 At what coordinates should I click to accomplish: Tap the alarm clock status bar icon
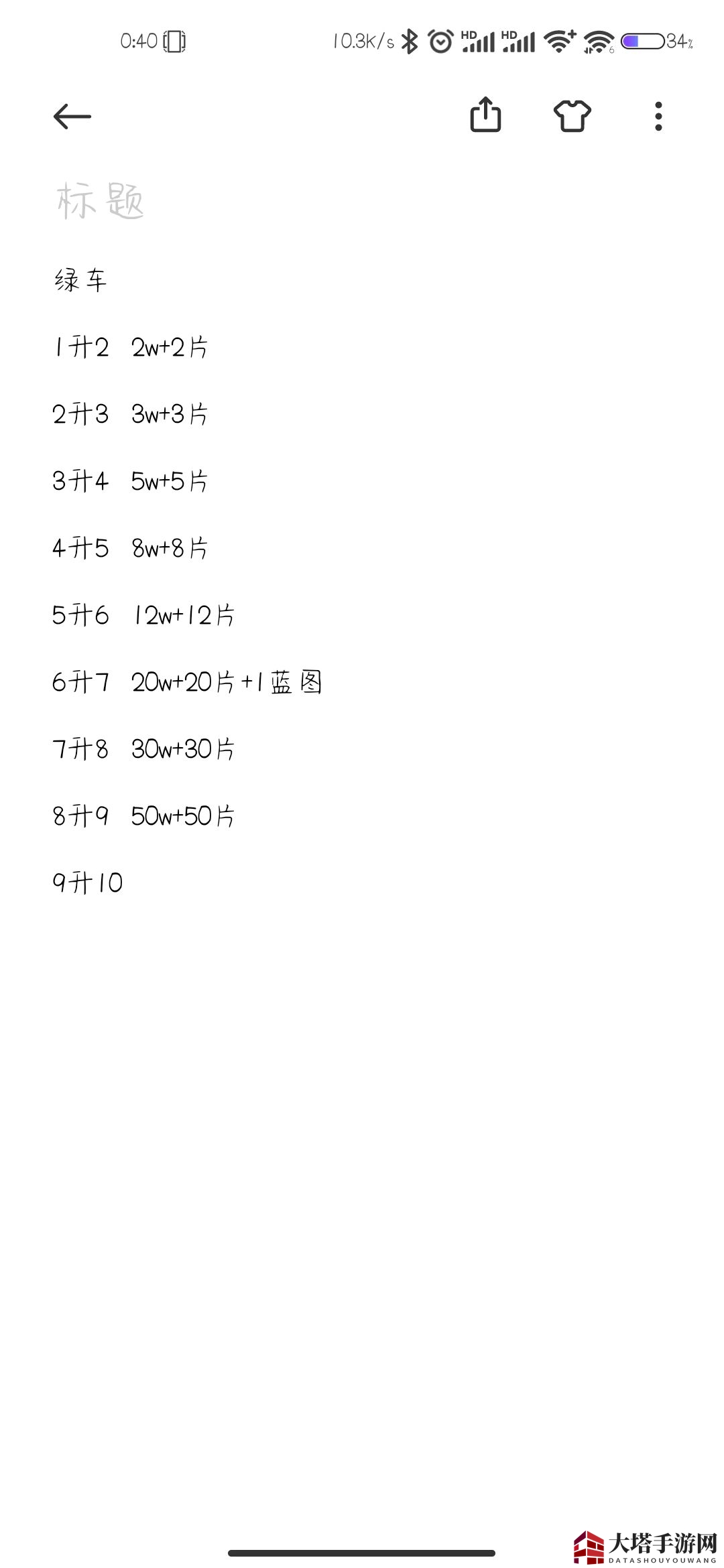point(442,42)
